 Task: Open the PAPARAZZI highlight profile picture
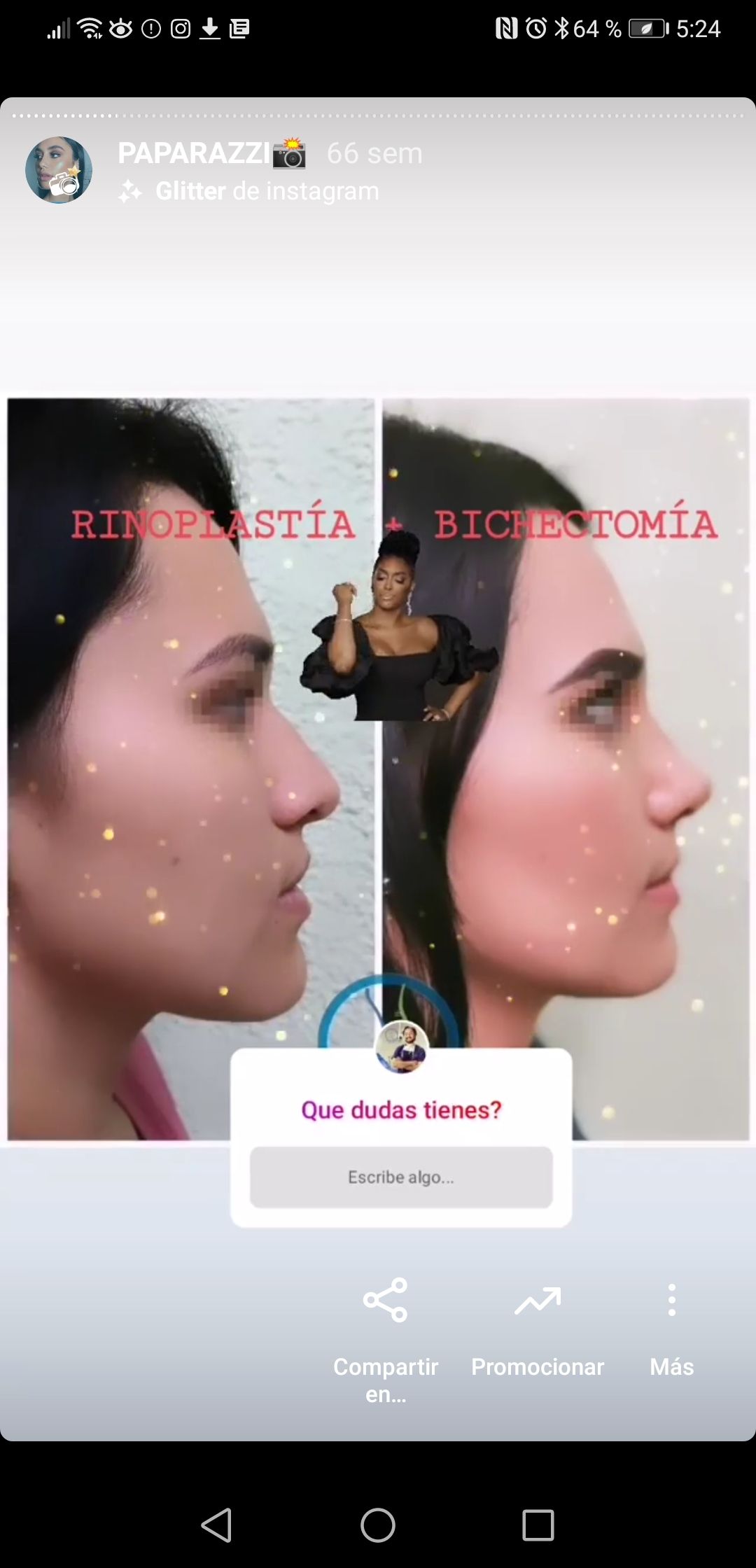point(59,170)
